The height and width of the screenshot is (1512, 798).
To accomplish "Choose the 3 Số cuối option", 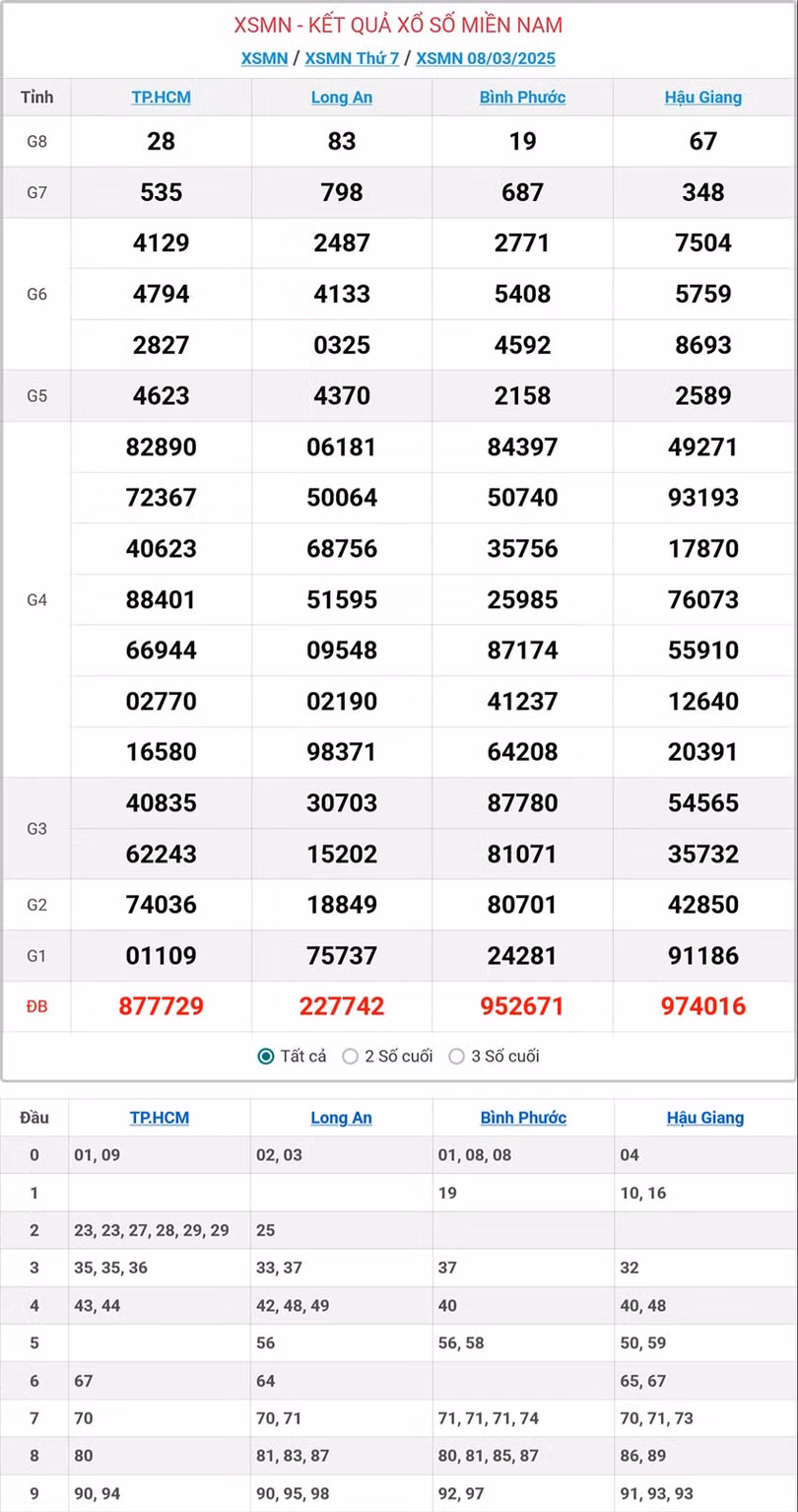I will pos(456,1057).
